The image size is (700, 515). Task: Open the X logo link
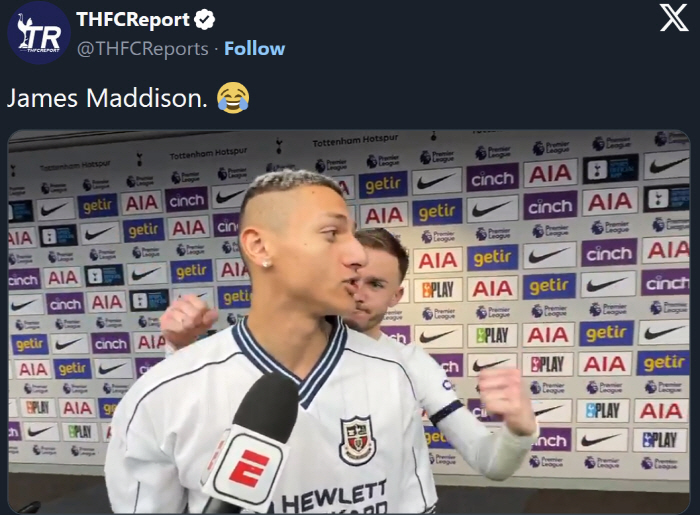pos(674,18)
